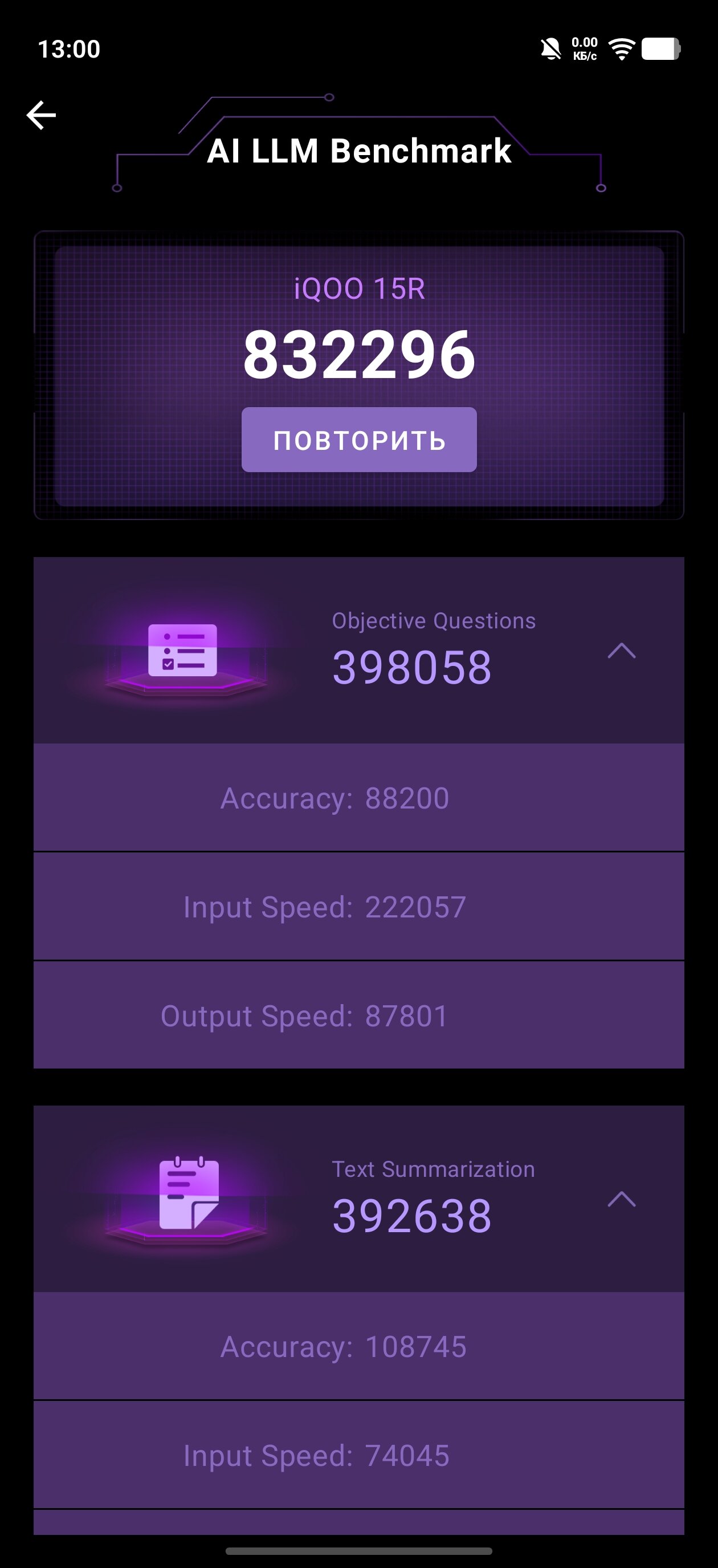
Task: Collapse the Objective Questions section
Action: pos(621,651)
